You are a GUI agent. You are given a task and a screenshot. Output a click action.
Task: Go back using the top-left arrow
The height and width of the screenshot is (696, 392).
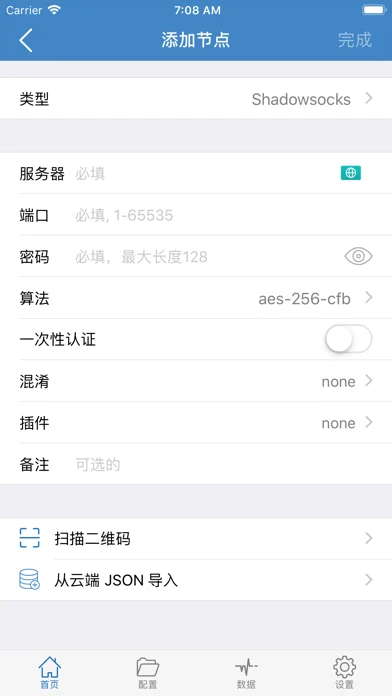click(x=26, y=40)
